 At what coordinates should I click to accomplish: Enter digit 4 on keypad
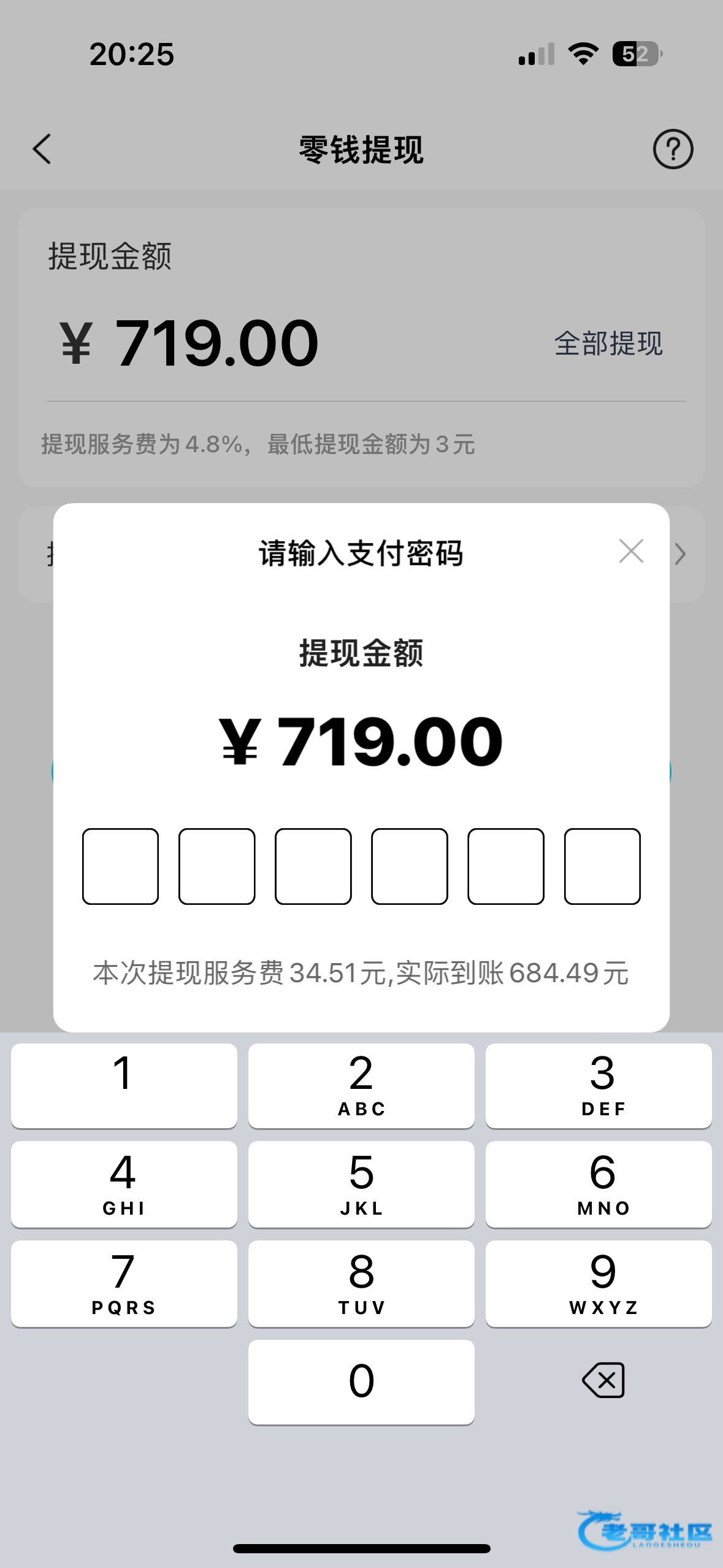click(124, 1184)
